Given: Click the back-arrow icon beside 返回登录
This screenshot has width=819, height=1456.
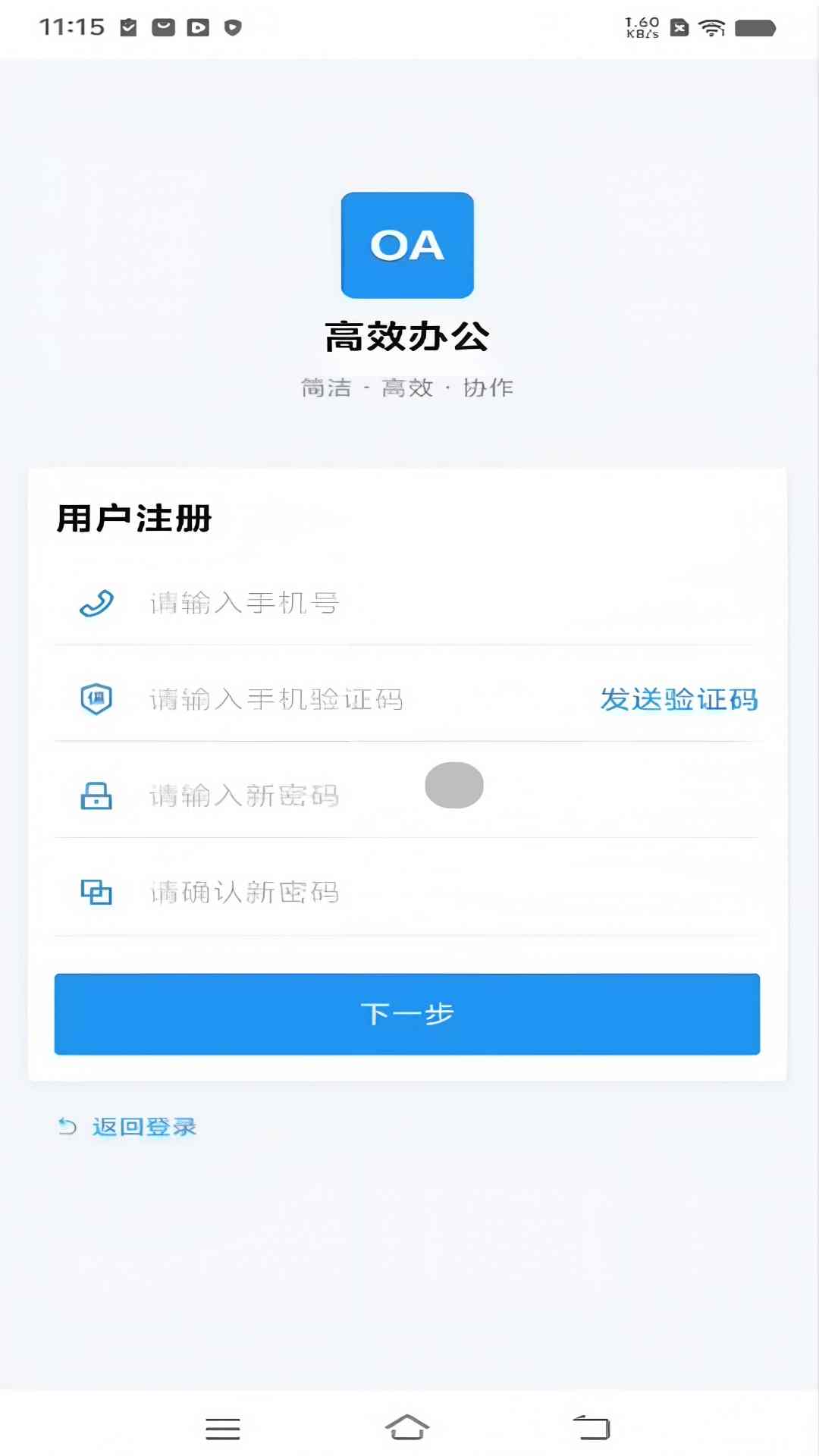Looking at the screenshot, I should click(x=67, y=1127).
